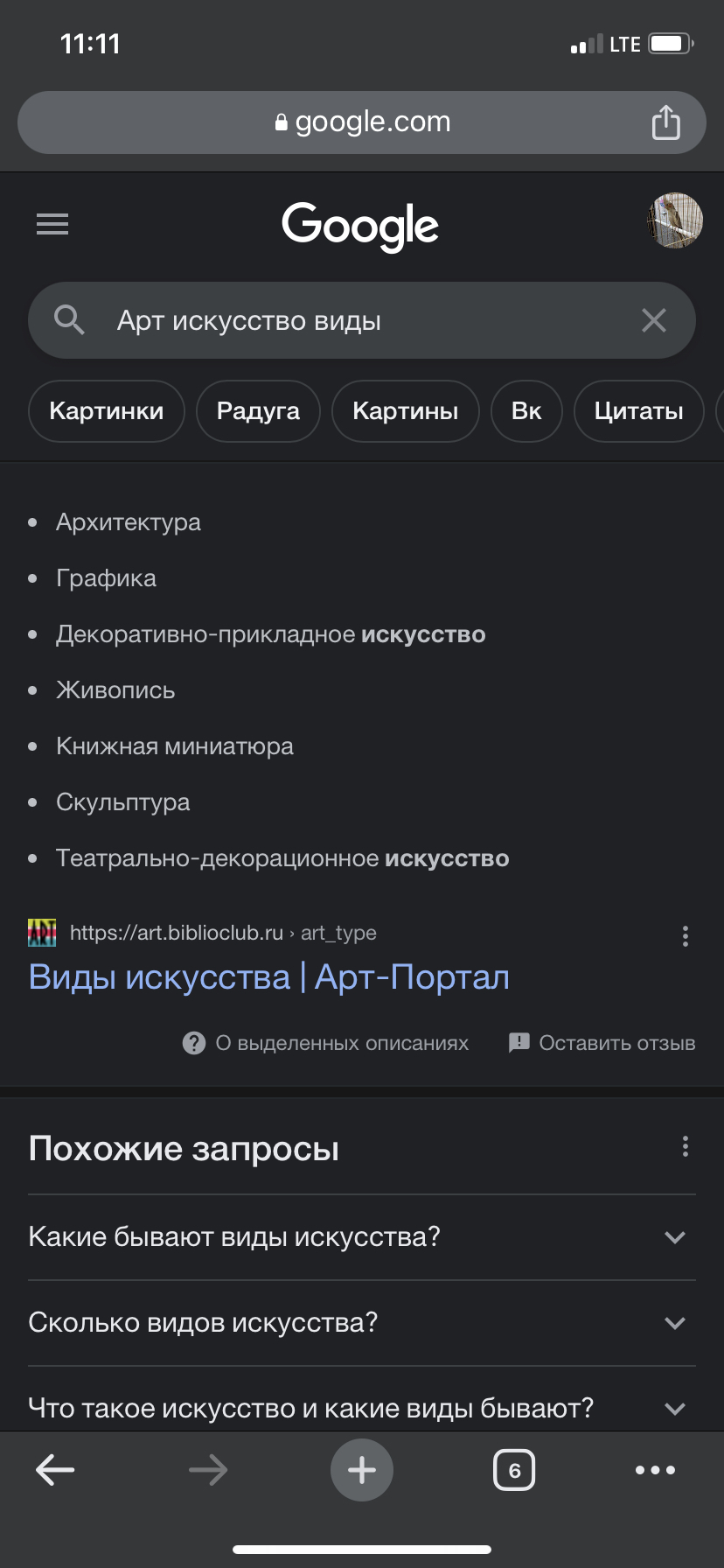Viewport: 724px width, 1568px height.
Task: Select the Радуга filter chip
Action: click(x=258, y=411)
